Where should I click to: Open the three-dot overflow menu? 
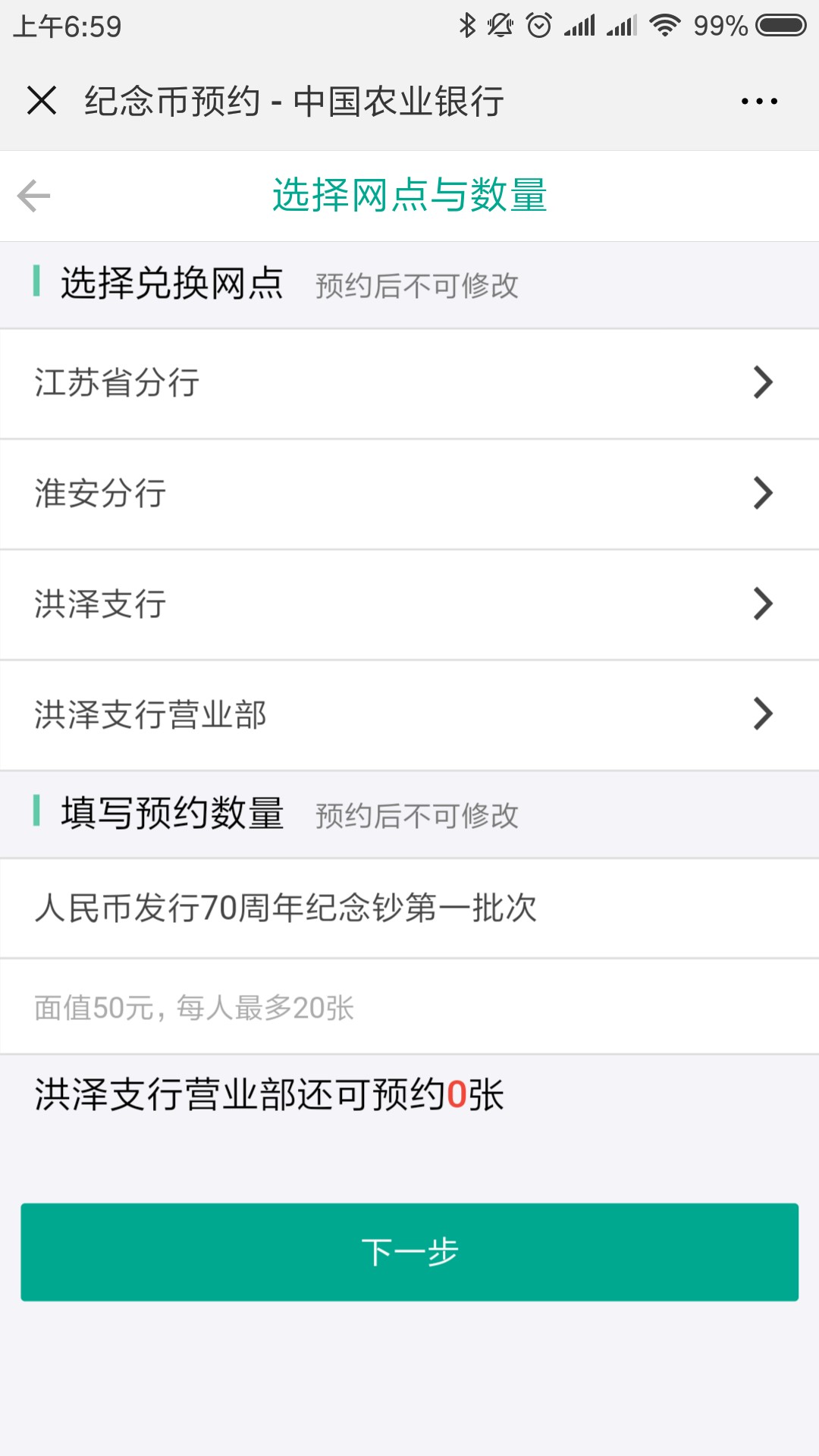coord(759,101)
